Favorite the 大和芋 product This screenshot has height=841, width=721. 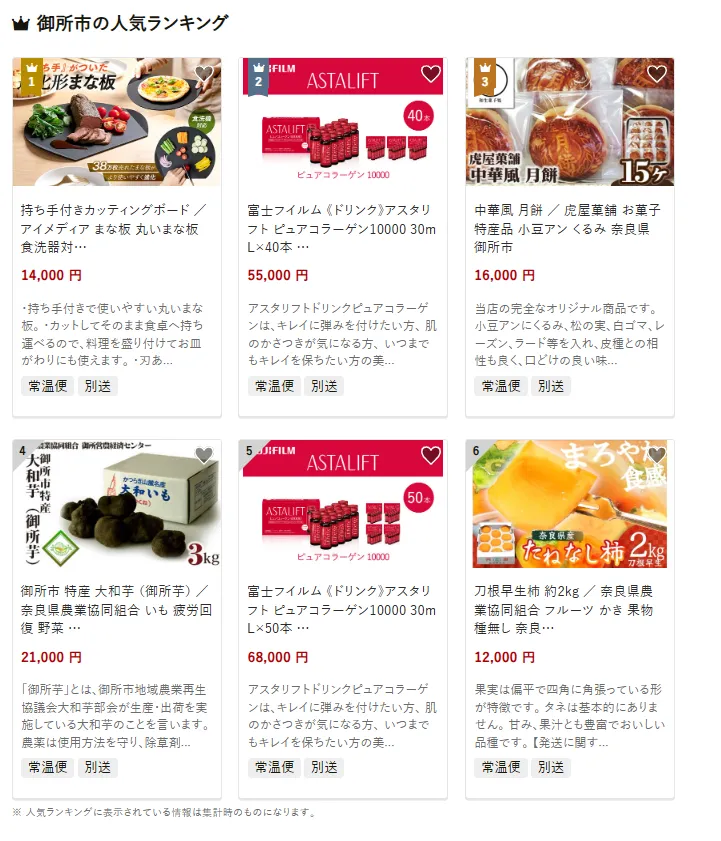[x=204, y=456]
